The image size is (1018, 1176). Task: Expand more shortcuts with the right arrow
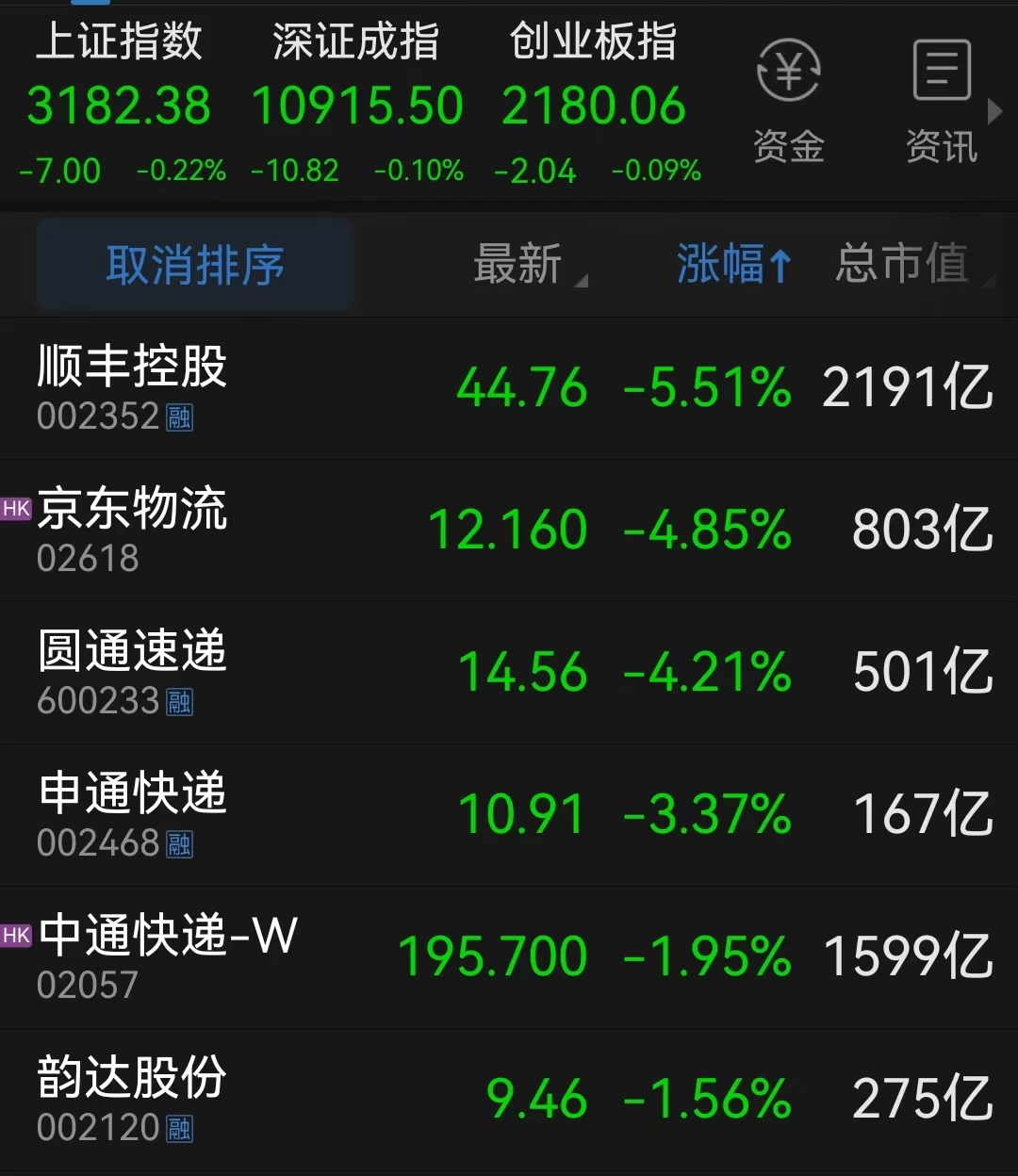(995, 112)
